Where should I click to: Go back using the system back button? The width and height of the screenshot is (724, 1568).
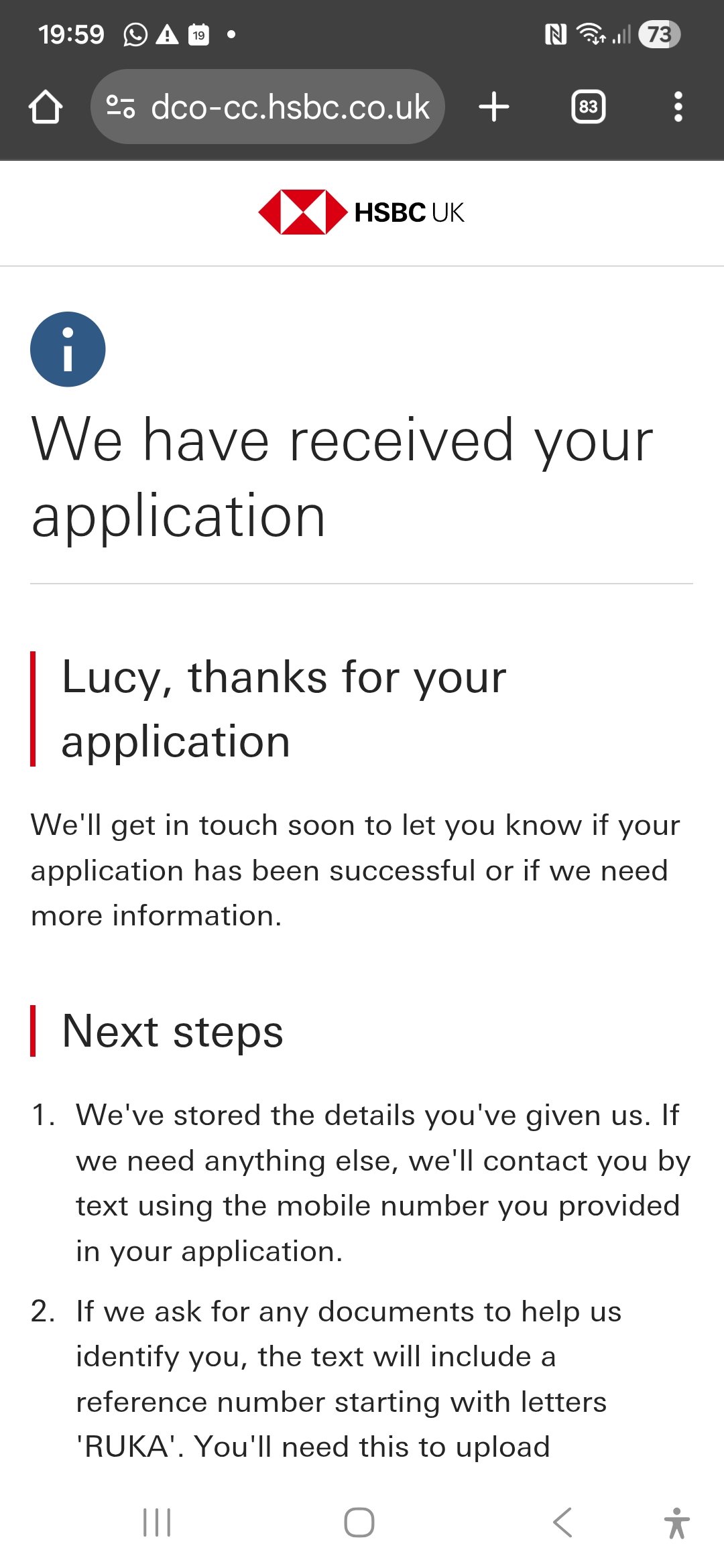coord(563,1522)
